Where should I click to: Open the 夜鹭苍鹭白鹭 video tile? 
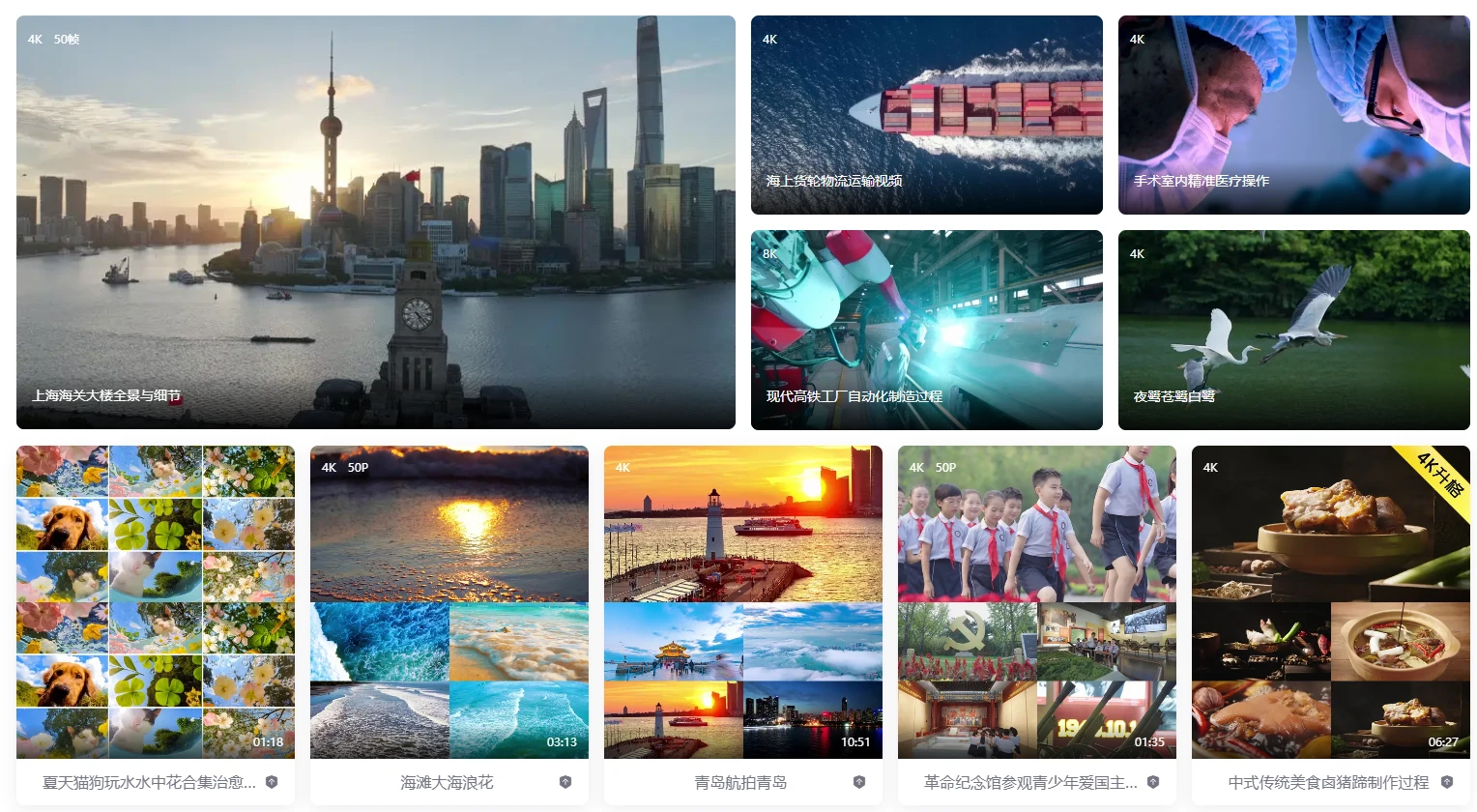coord(1293,329)
